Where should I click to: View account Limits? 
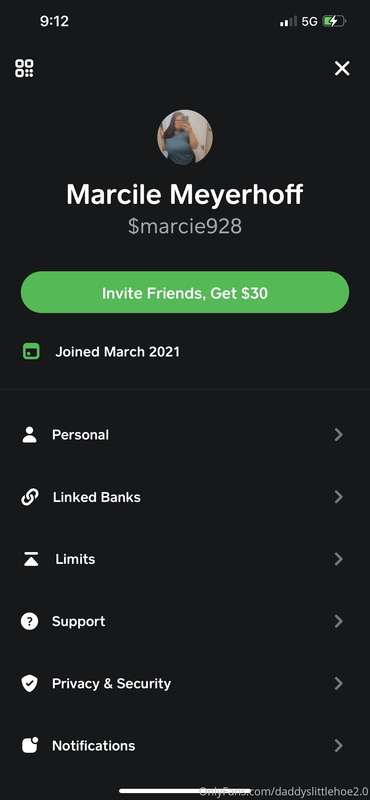185,560
